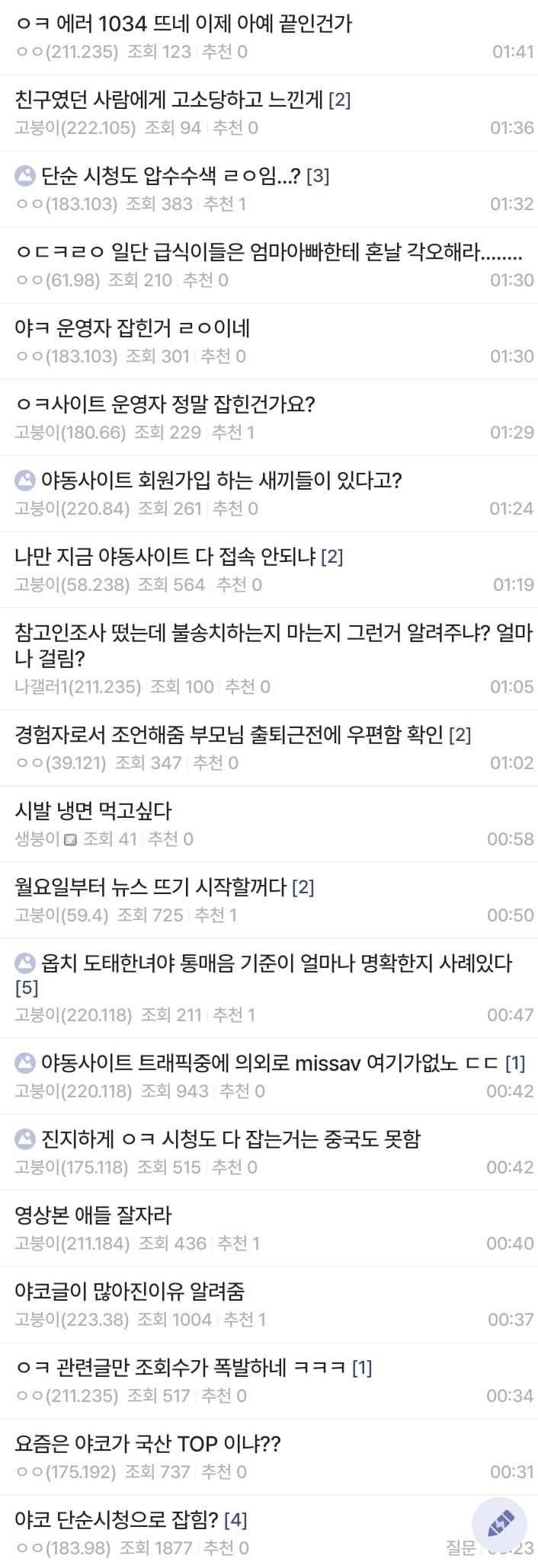This screenshot has height=1568, width=538.
Task: Open post '요즘은 야코가 국산 TOP 이냐??'
Action: [148, 1443]
